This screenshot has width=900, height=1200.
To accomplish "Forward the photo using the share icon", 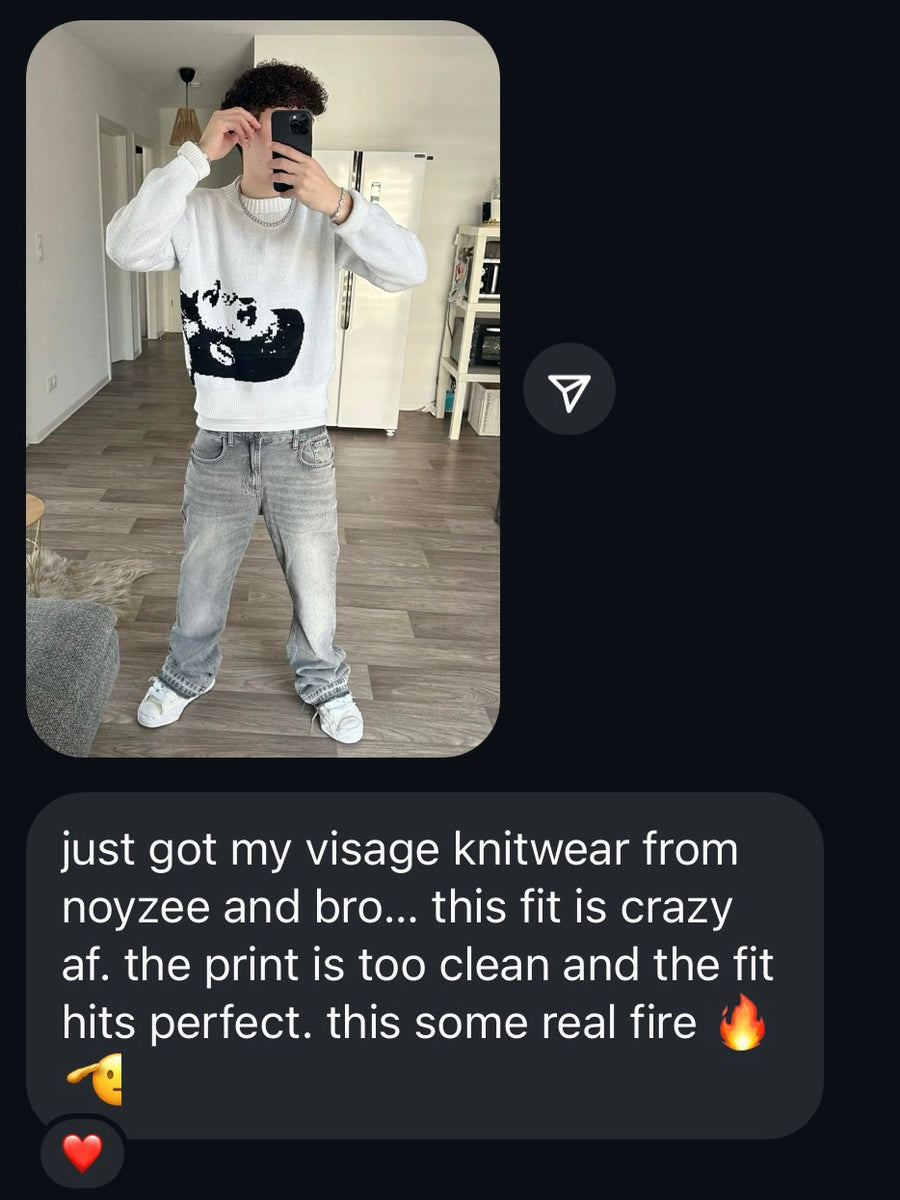I will click(569, 389).
